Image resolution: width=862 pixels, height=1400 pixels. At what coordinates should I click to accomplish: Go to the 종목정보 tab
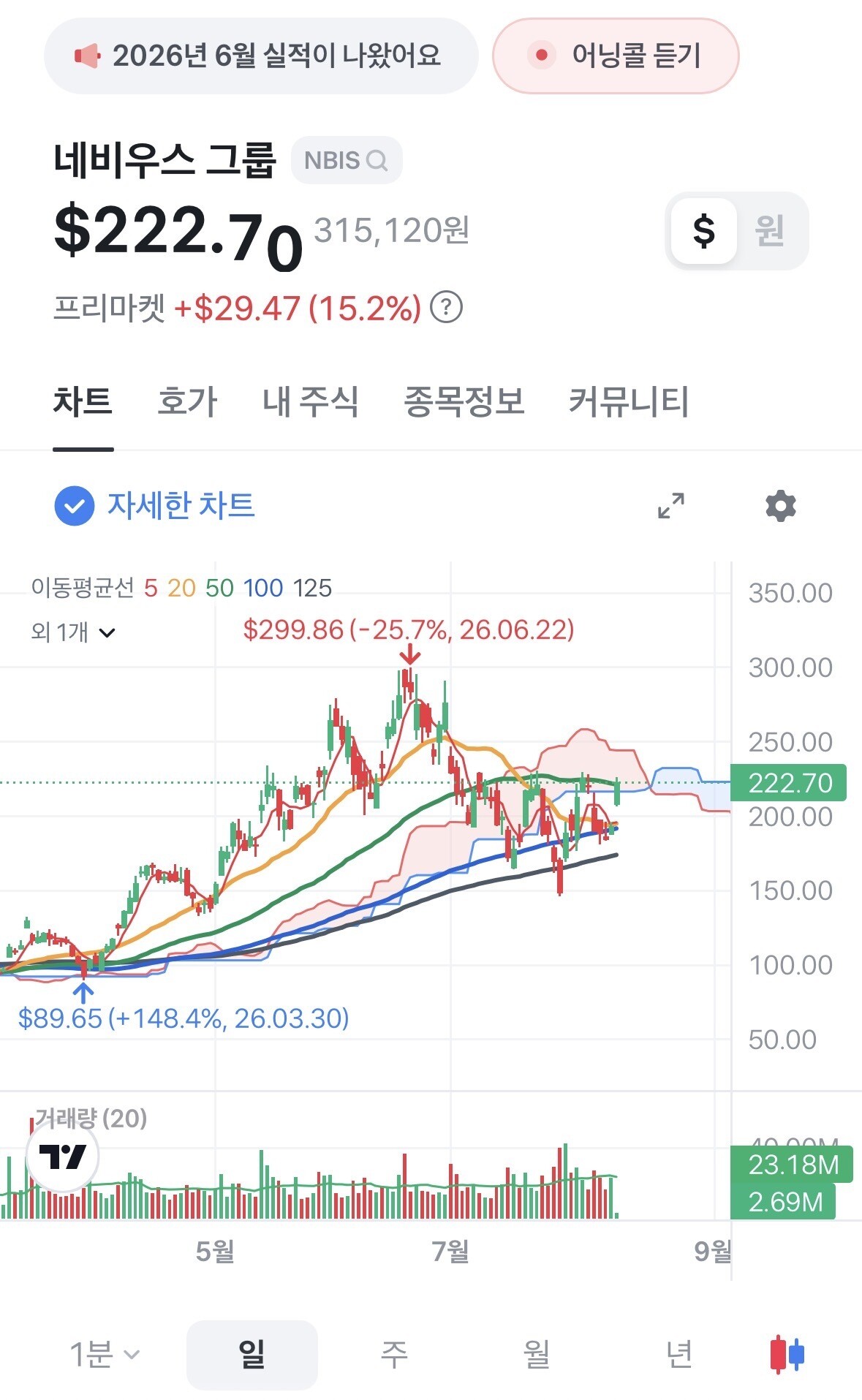coord(464,401)
